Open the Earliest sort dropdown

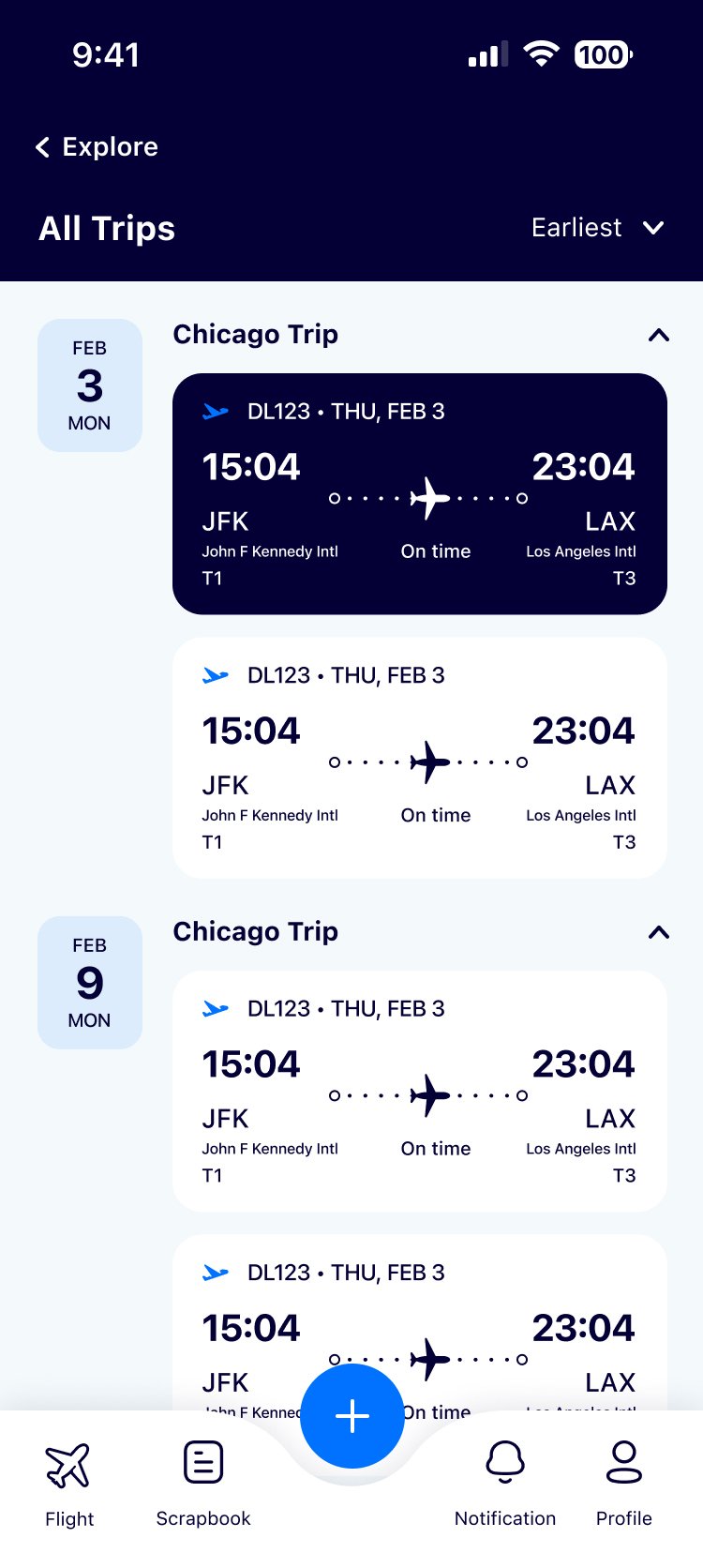597,228
